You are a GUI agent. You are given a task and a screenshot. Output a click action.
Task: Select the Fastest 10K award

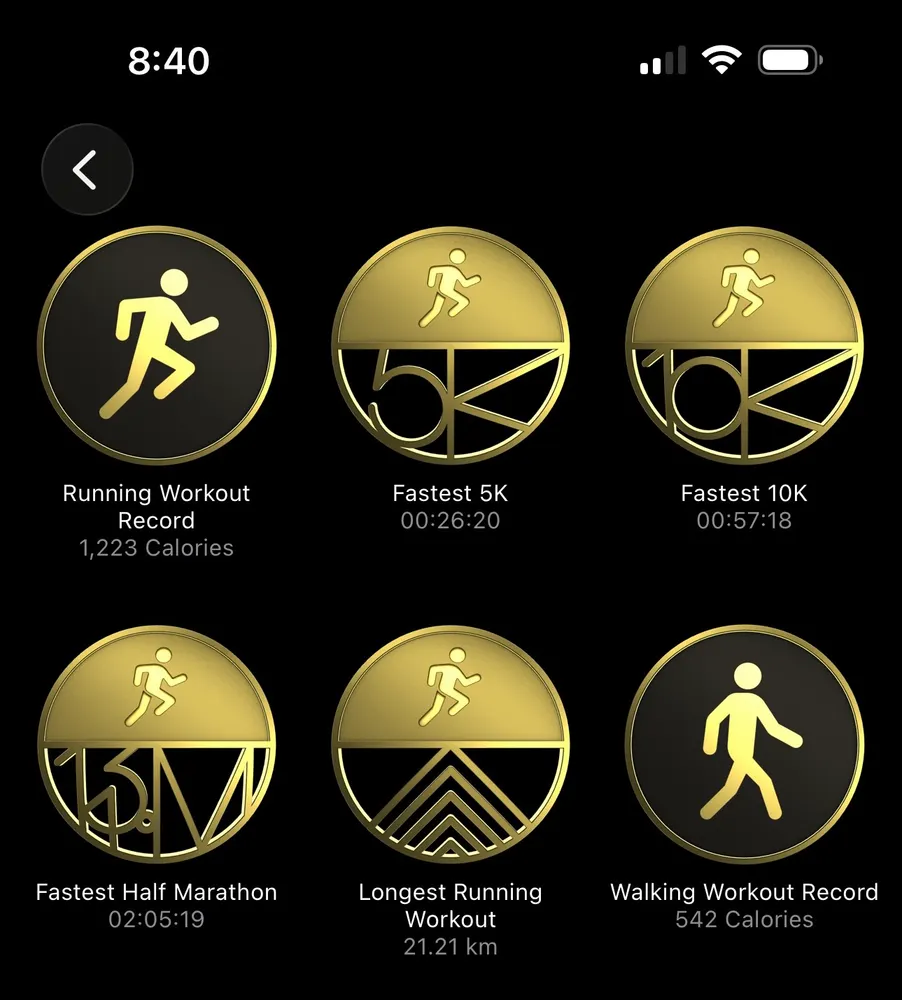[744, 346]
